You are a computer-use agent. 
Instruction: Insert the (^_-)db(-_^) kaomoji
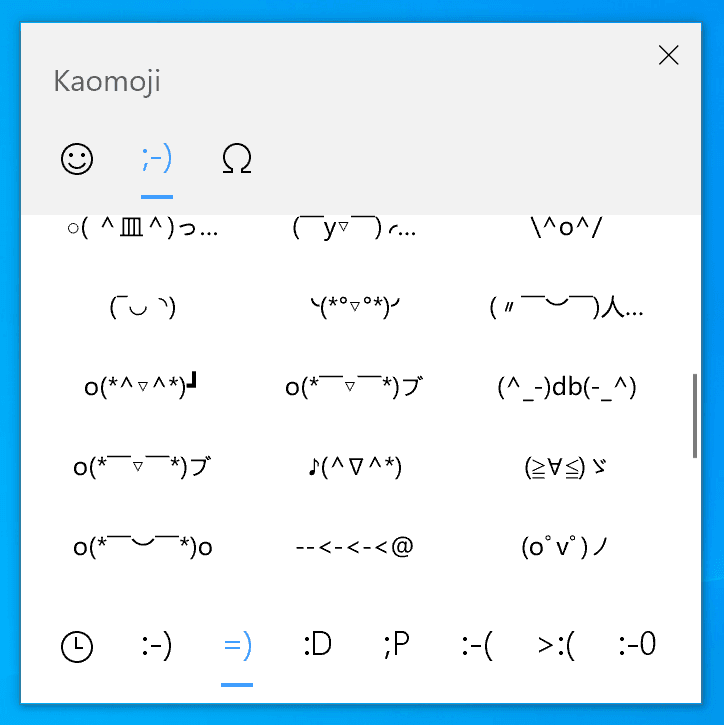pyautogui.click(x=566, y=387)
